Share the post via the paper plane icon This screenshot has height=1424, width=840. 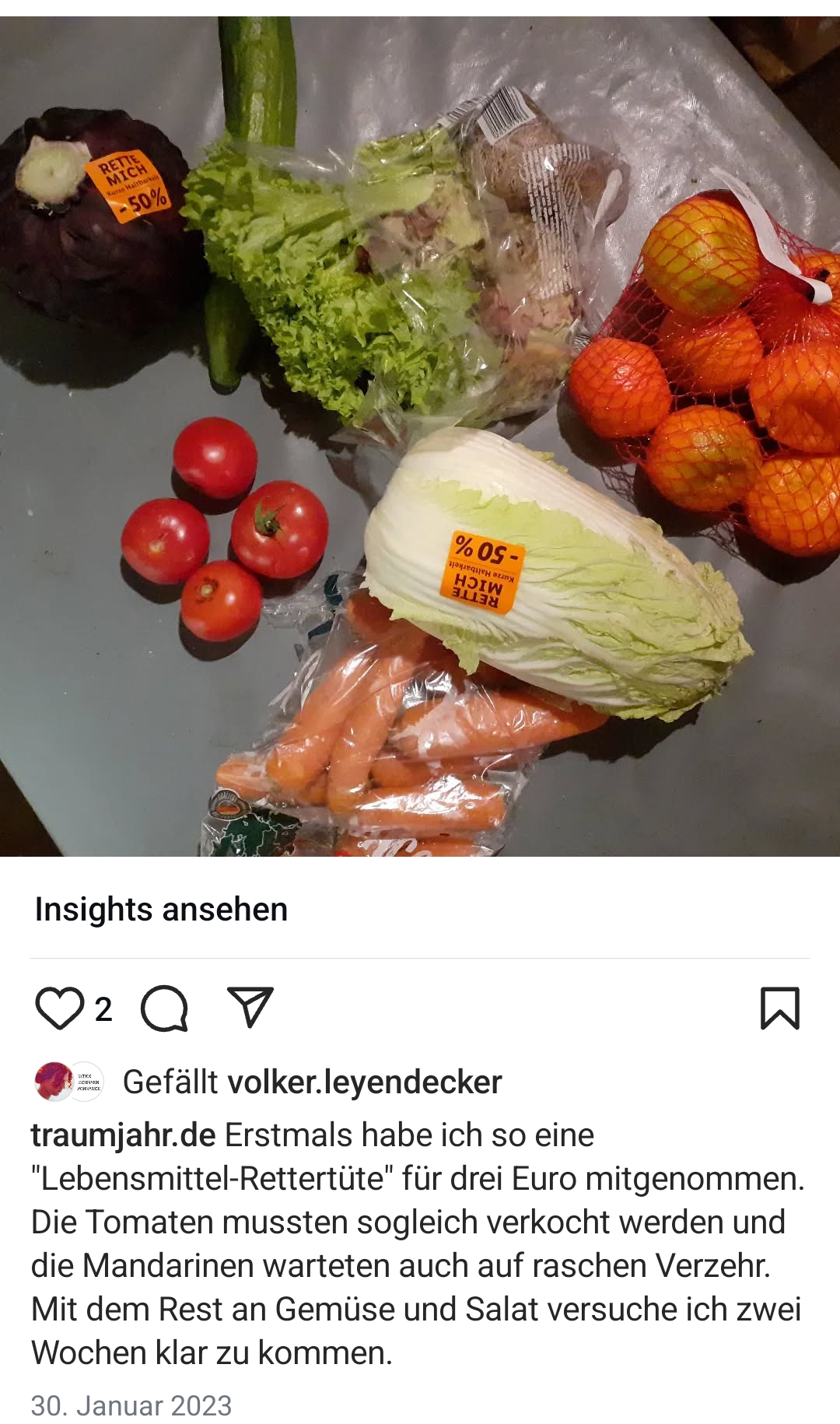[250, 1007]
